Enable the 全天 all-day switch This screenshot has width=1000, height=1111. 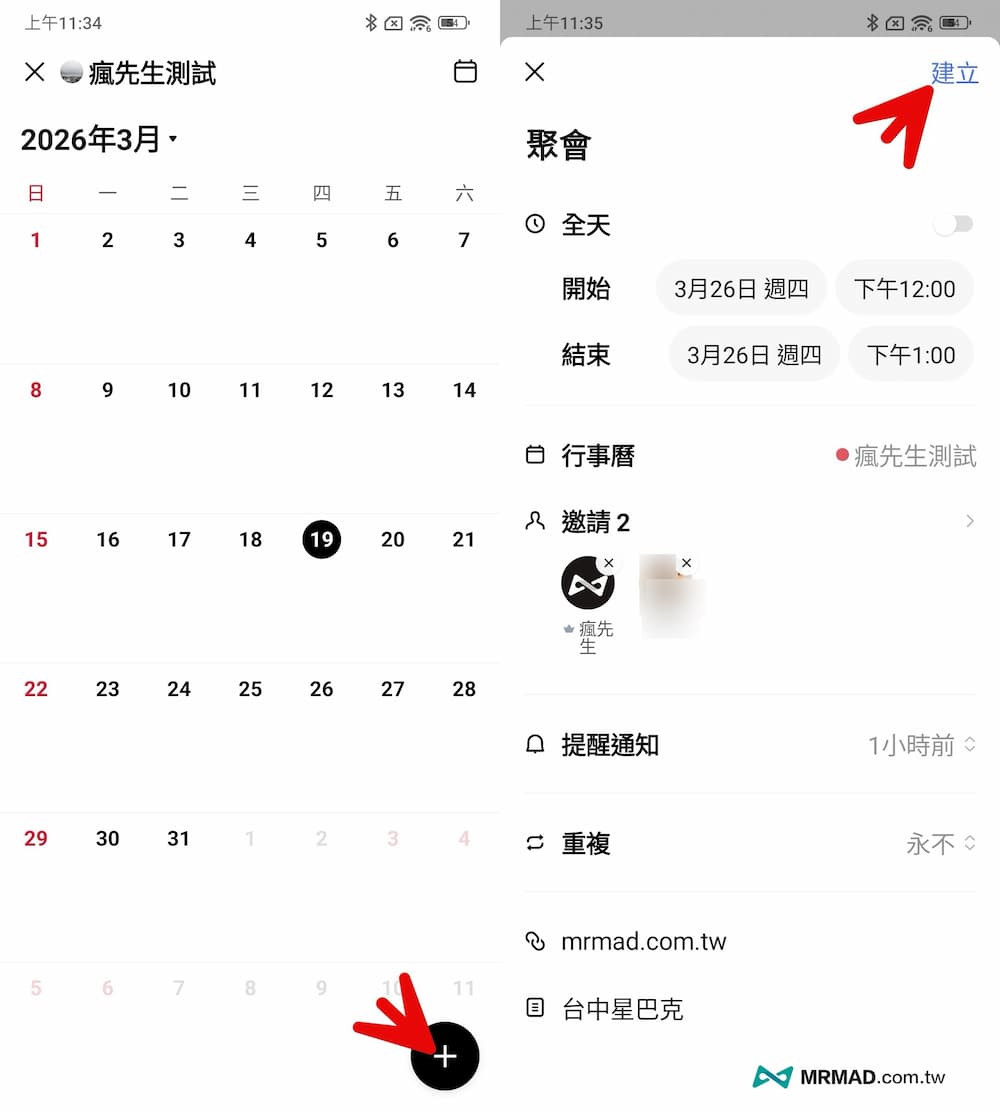click(x=951, y=224)
